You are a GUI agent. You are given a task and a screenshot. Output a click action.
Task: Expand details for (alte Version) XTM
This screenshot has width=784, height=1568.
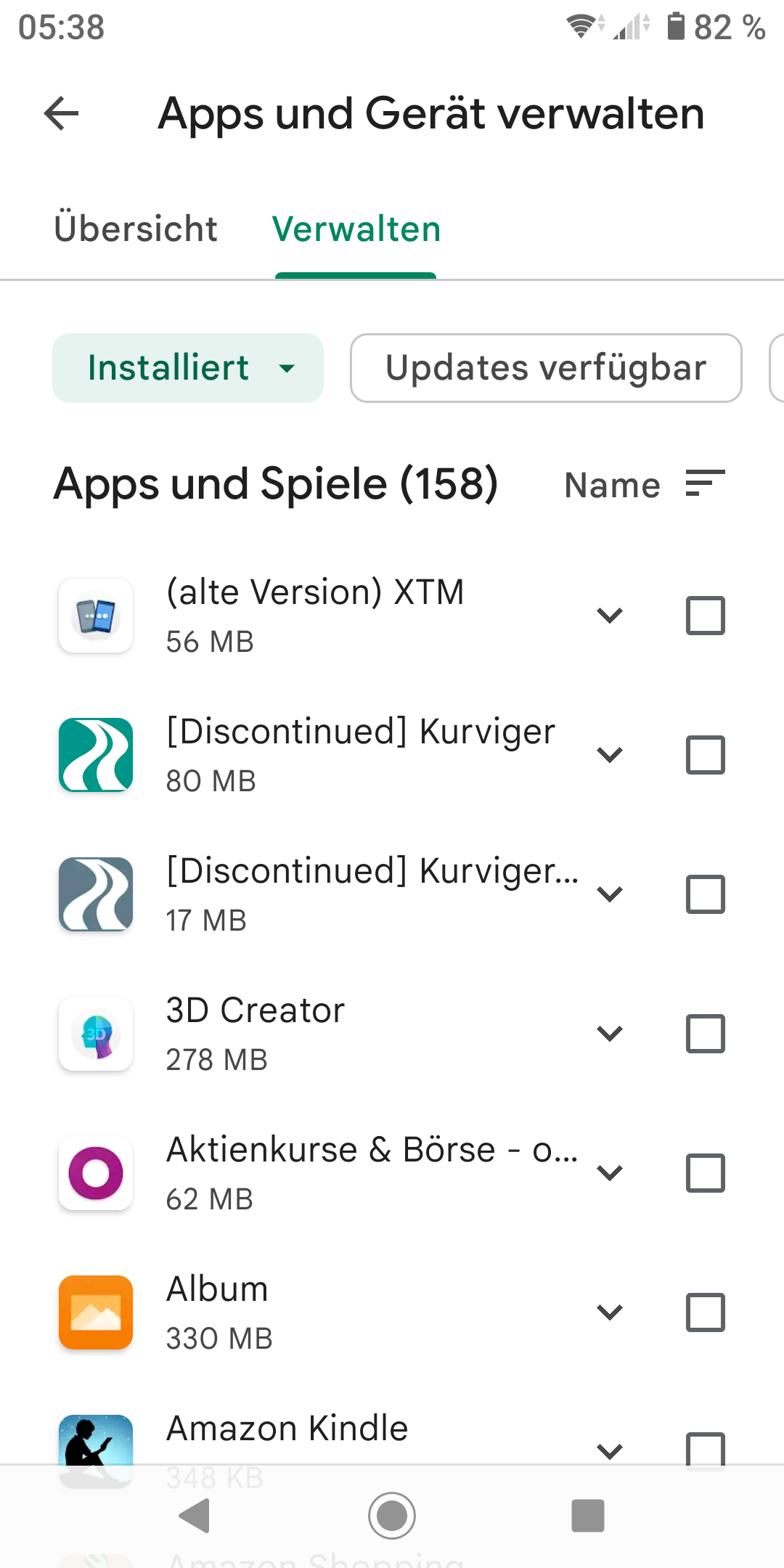click(x=610, y=616)
